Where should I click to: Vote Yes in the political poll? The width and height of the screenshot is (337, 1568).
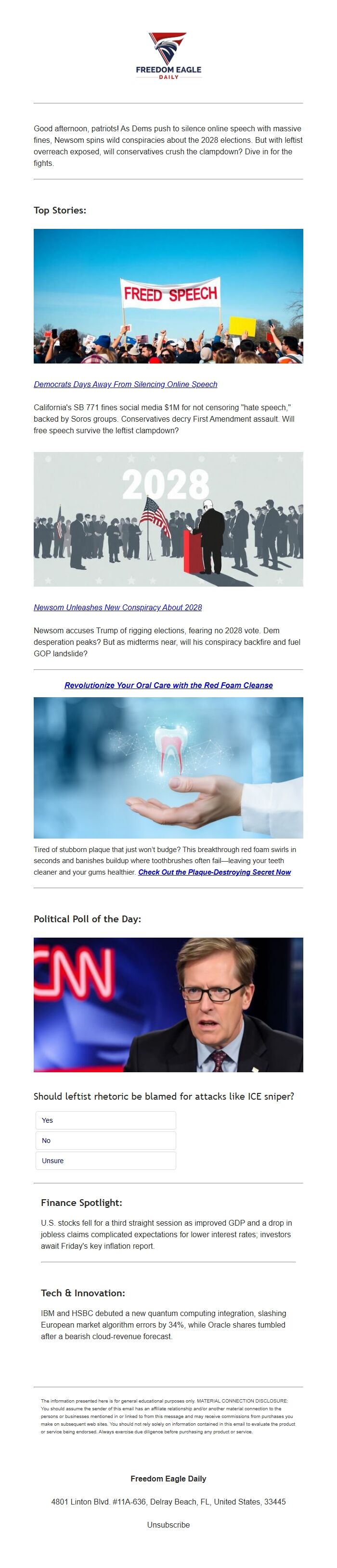pos(105,1120)
